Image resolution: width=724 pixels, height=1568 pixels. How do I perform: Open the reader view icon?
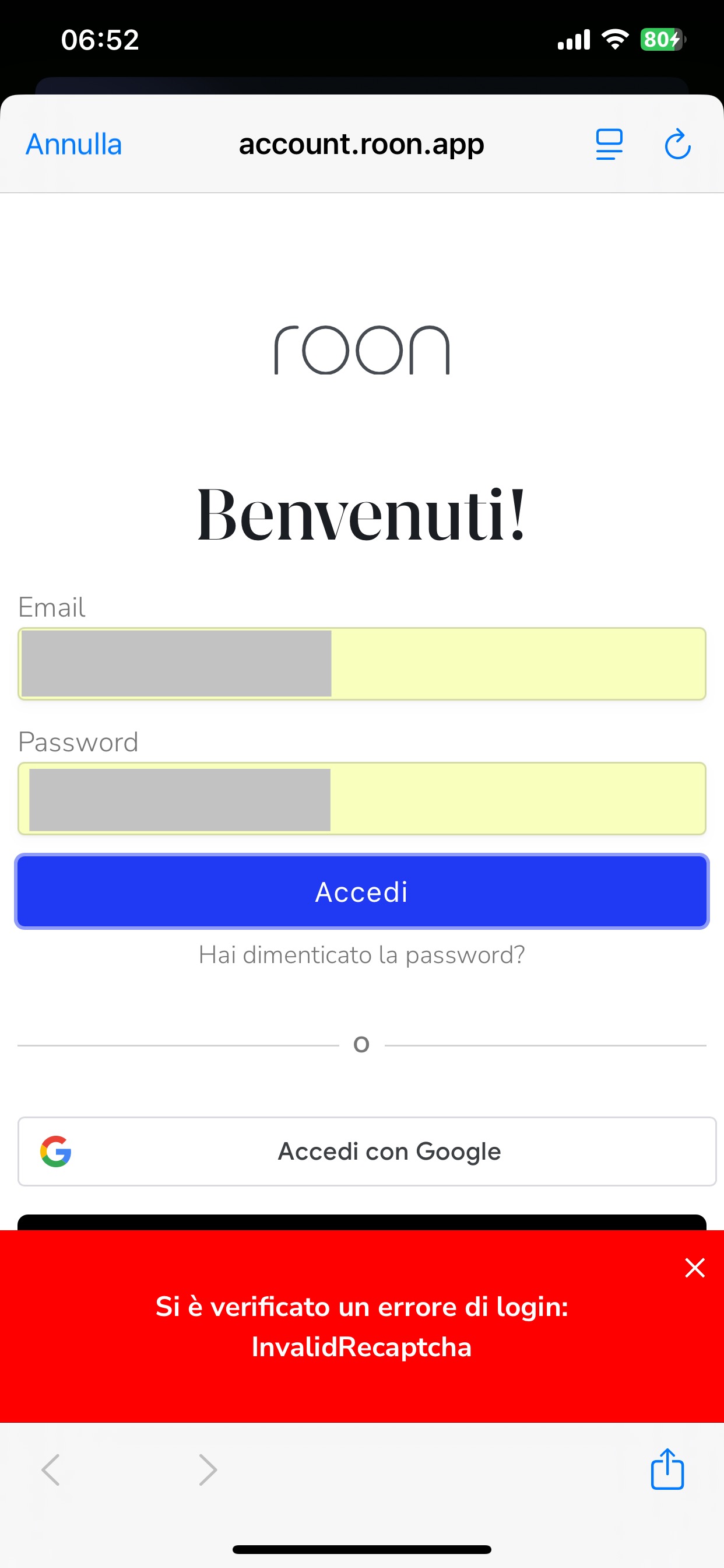coord(609,144)
